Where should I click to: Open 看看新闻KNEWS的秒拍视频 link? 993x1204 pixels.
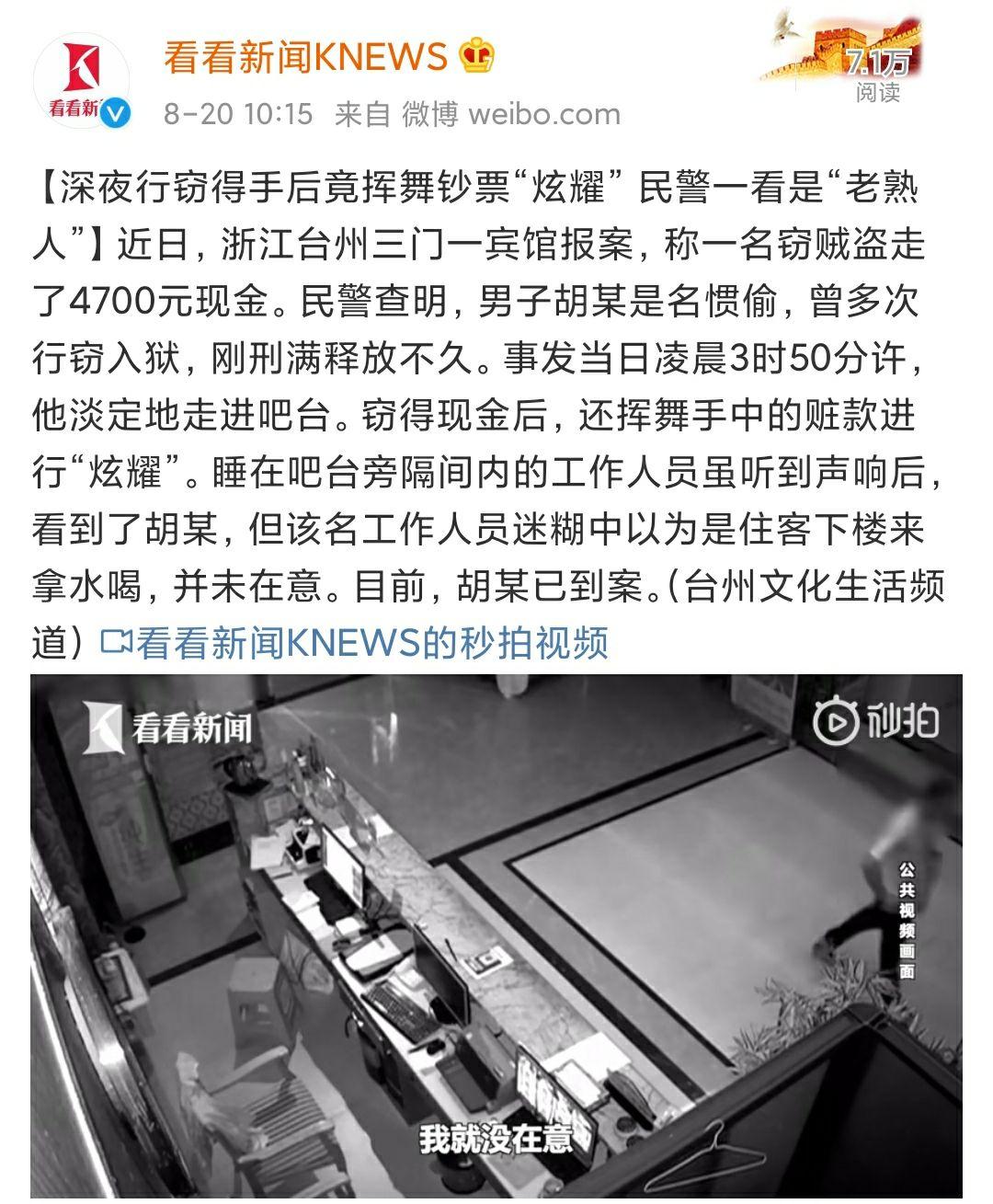pyautogui.click(x=355, y=643)
